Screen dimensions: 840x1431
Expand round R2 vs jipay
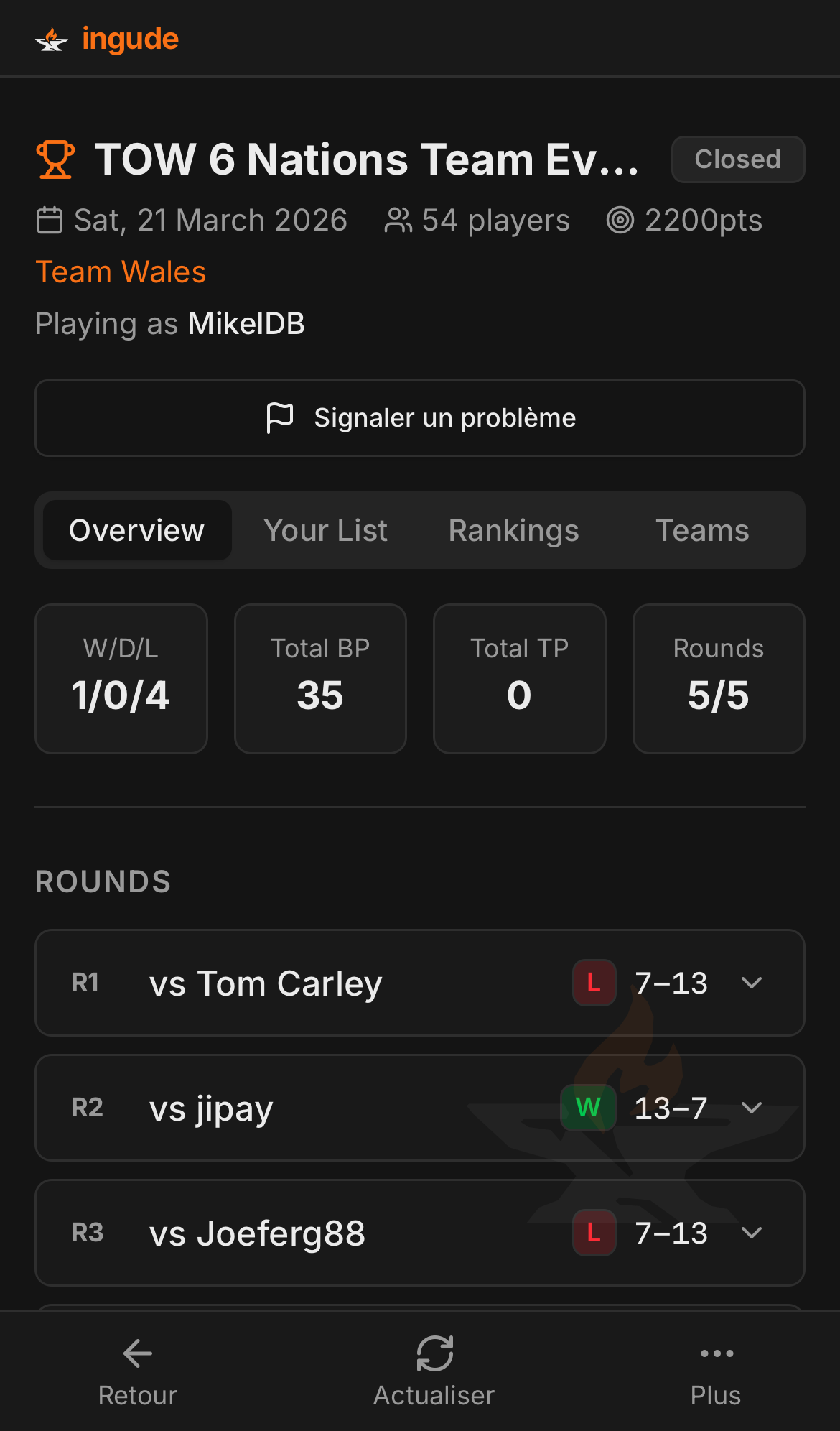click(x=420, y=1108)
